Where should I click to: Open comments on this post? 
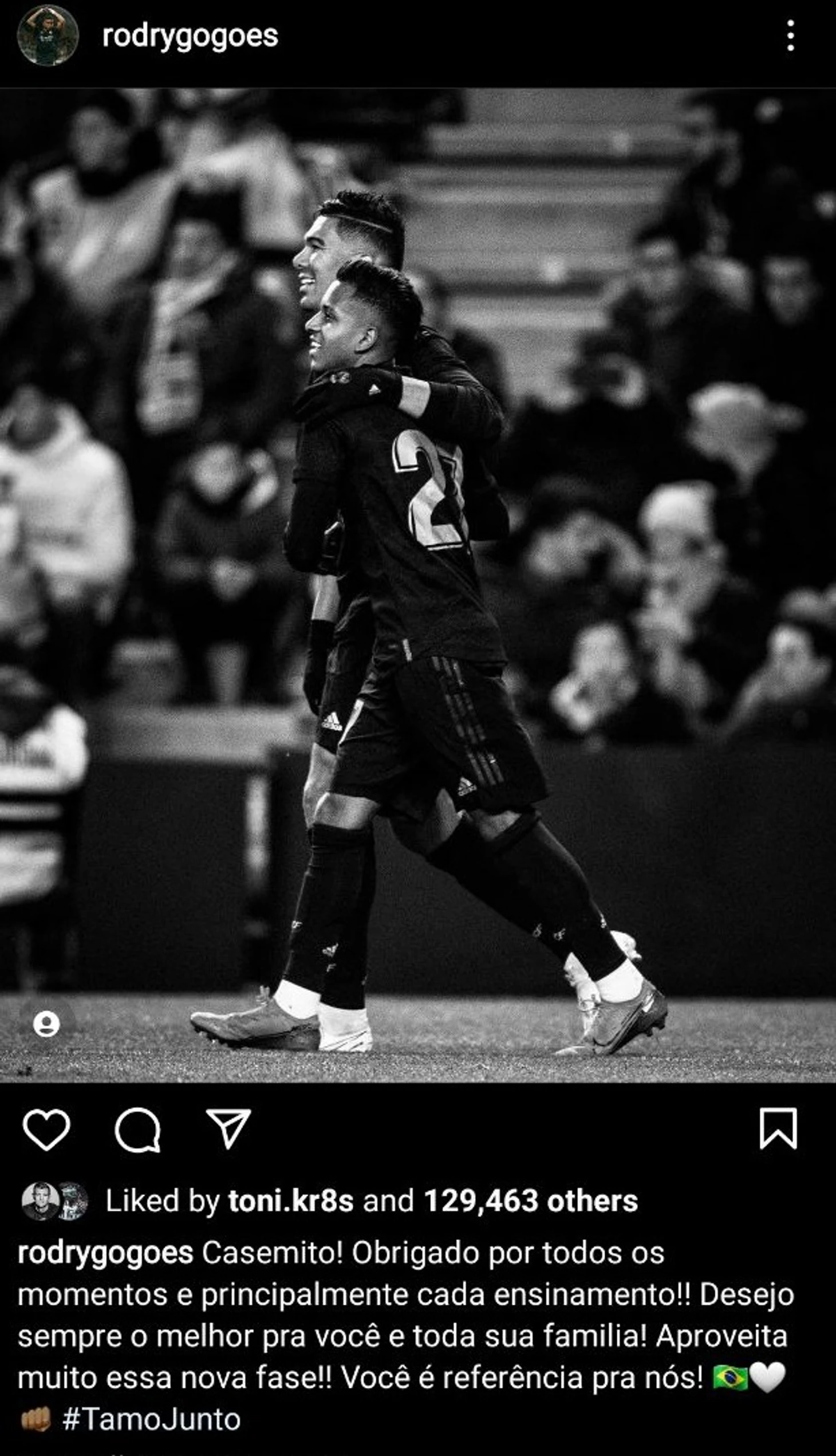[137, 1129]
